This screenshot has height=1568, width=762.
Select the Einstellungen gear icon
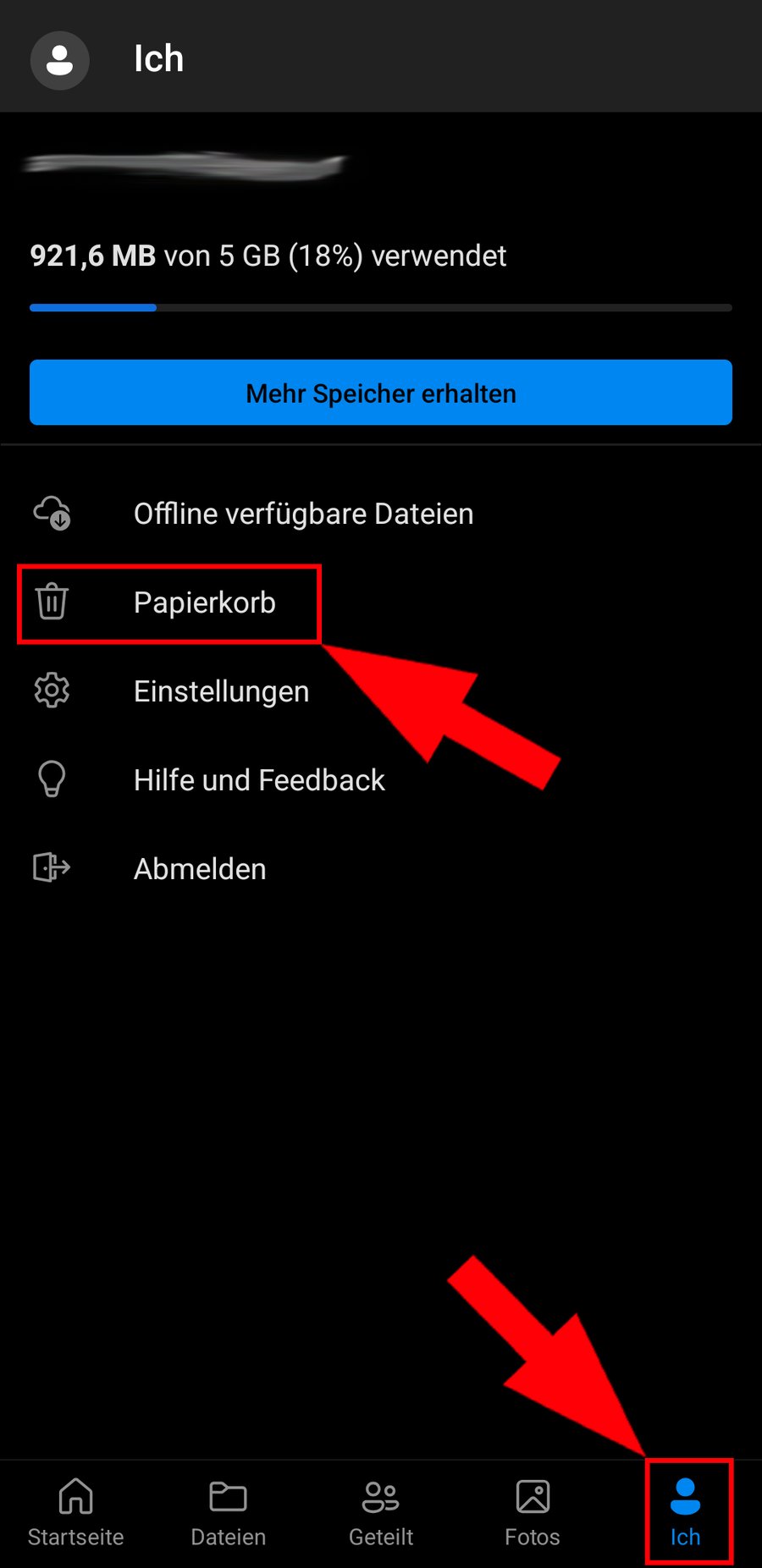51,690
